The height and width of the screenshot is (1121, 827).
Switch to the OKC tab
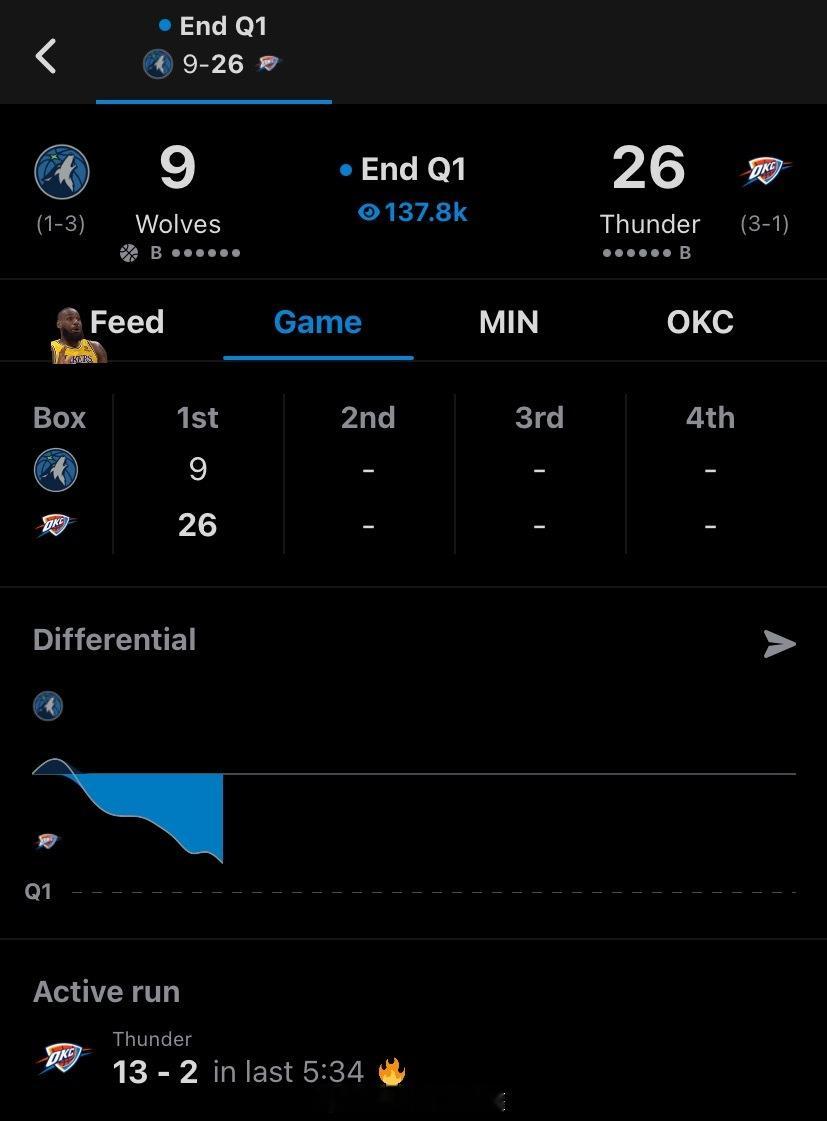pyautogui.click(x=700, y=322)
